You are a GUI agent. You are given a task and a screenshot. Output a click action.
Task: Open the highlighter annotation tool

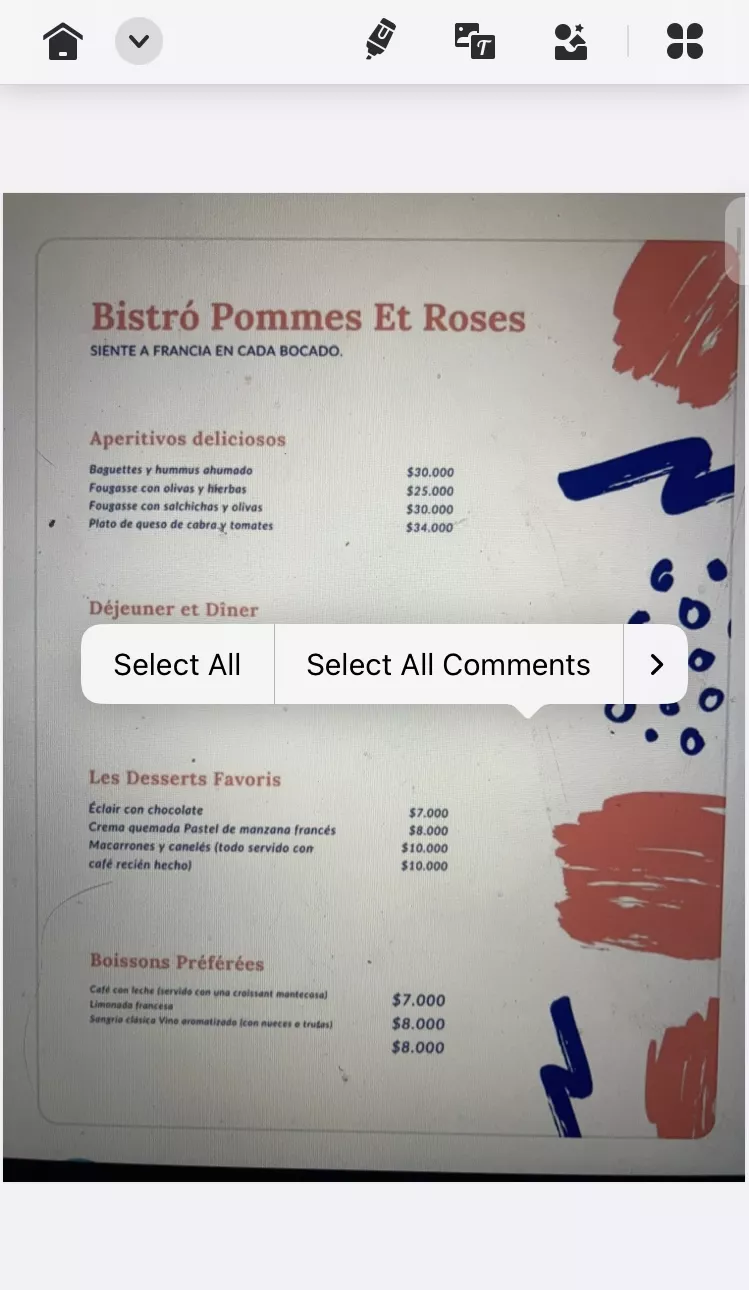[x=380, y=41]
